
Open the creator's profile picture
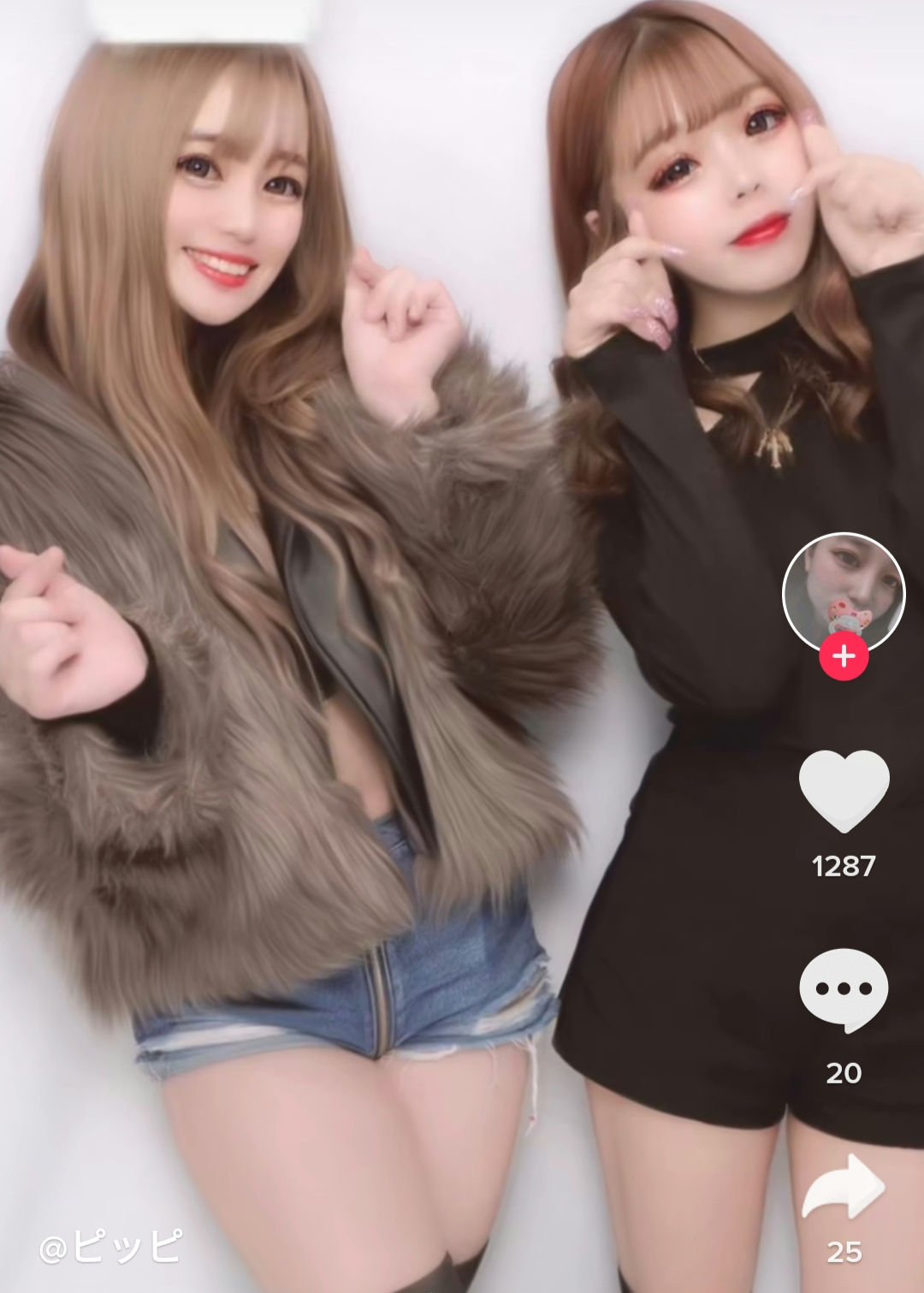click(844, 590)
